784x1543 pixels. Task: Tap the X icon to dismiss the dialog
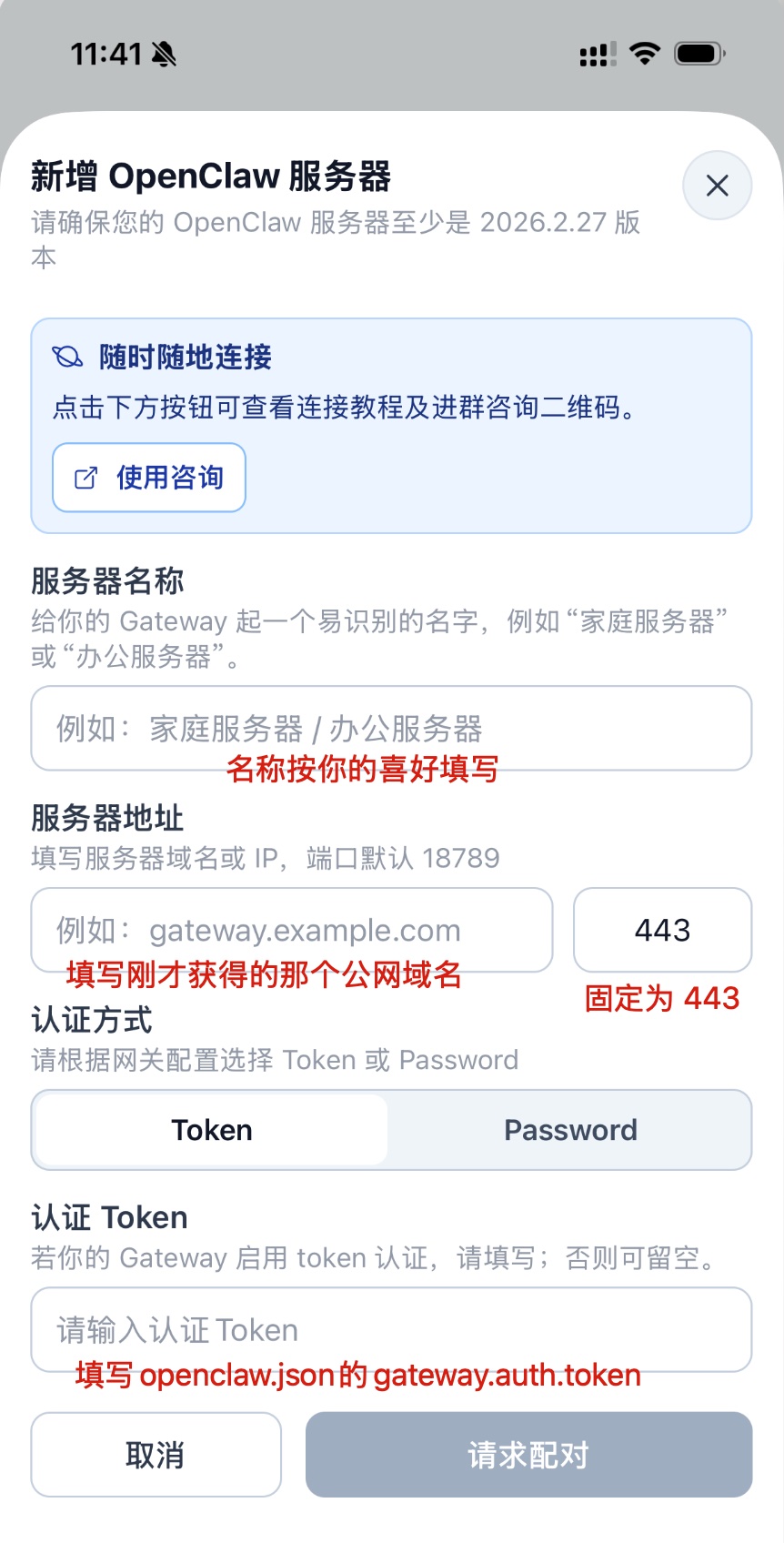(x=717, y=186)
